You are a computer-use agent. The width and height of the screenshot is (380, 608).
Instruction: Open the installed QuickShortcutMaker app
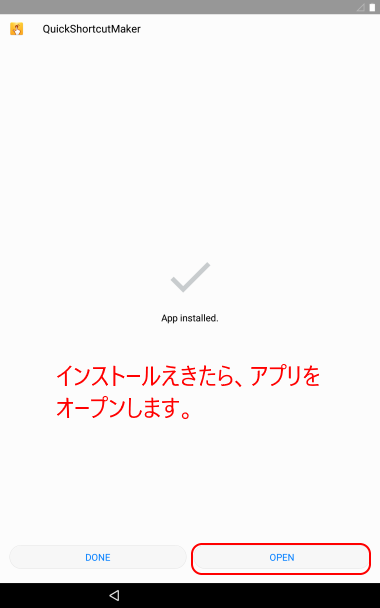click(281, 558)
